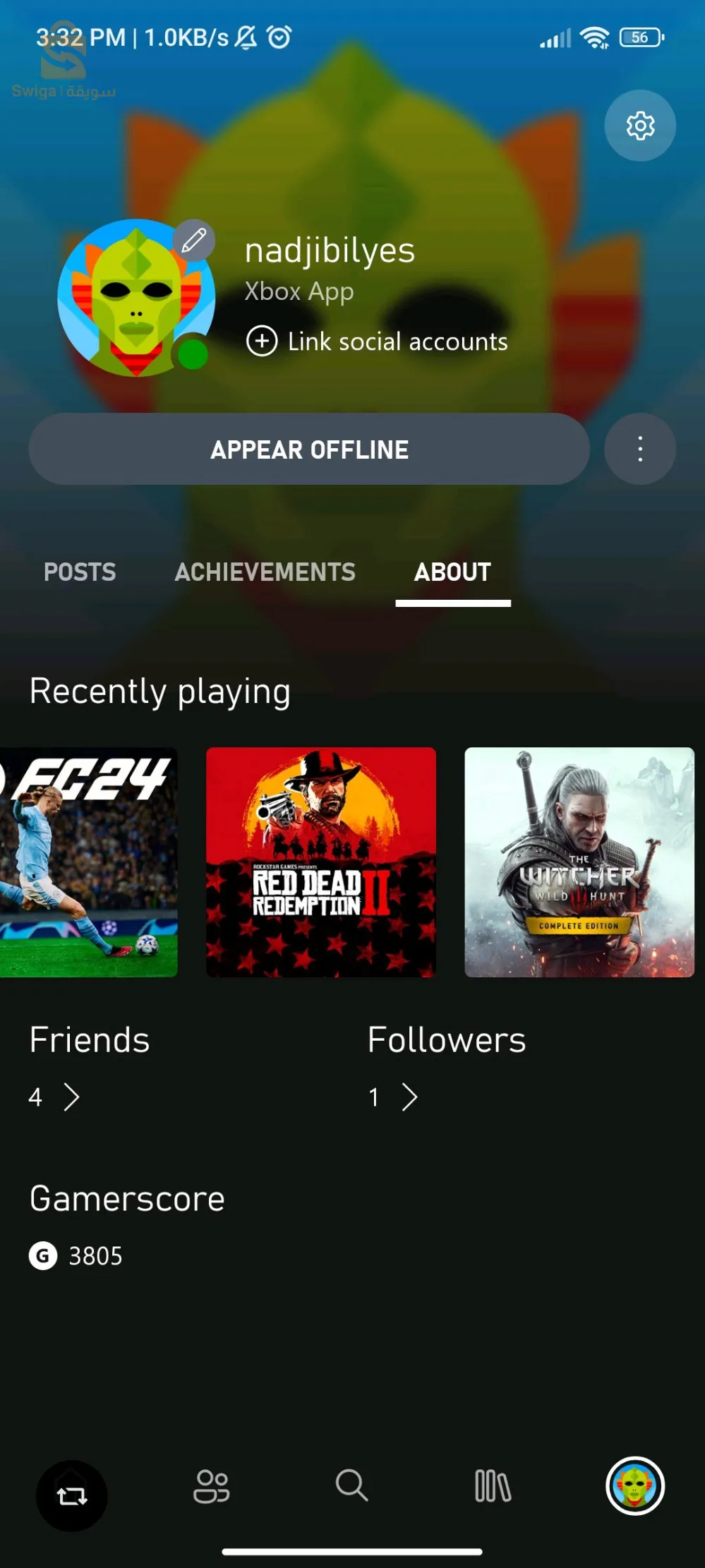Tap Link social accounts
Viewport: 705px width, 1568px height.
[377, 342]
